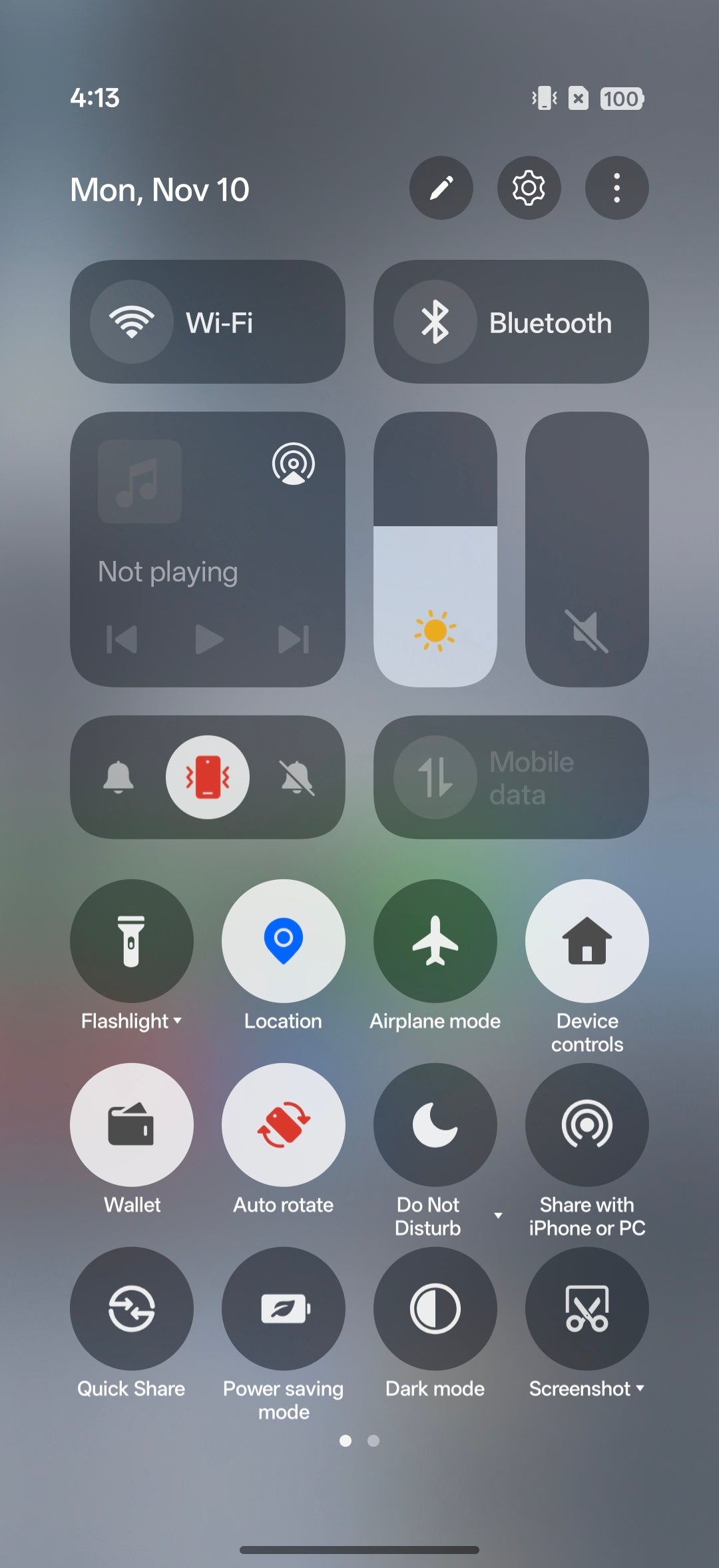
Task: Open the three-dot overflow menu
Action: pyautogui.click(x=616, y=188)
